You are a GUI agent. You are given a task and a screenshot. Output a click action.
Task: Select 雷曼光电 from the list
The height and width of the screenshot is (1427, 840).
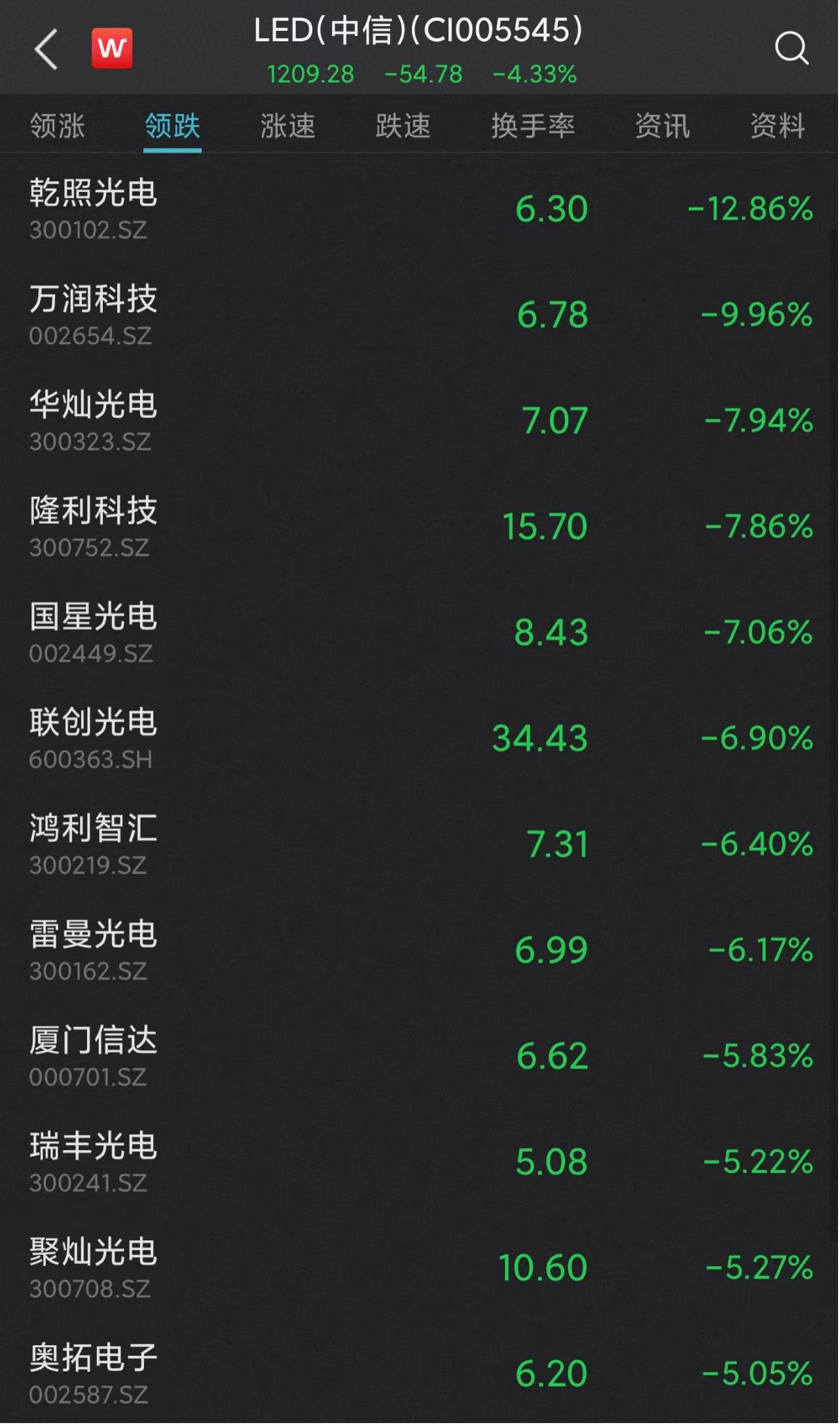pos(420,952)
